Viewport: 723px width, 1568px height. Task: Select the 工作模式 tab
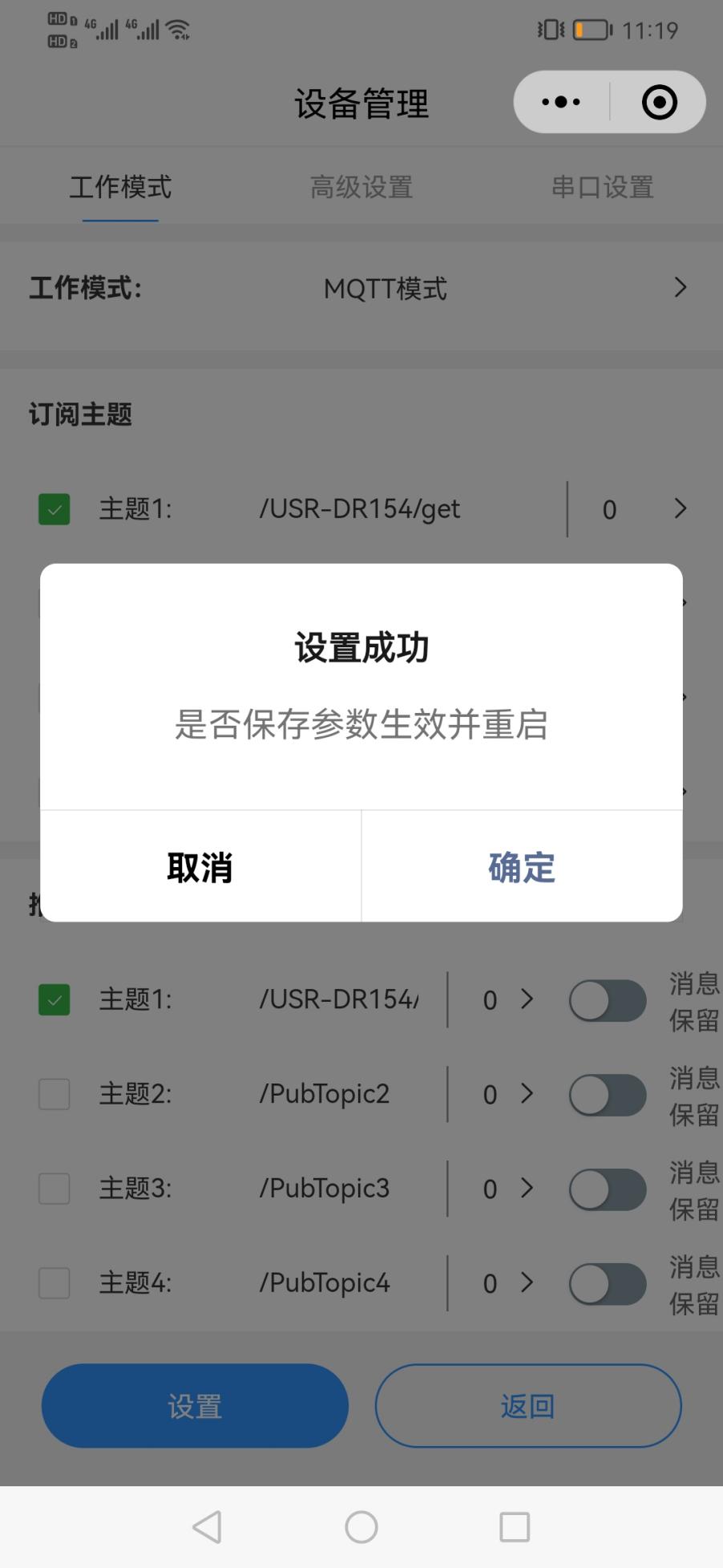pyautogui.click(x=120, y=187)
